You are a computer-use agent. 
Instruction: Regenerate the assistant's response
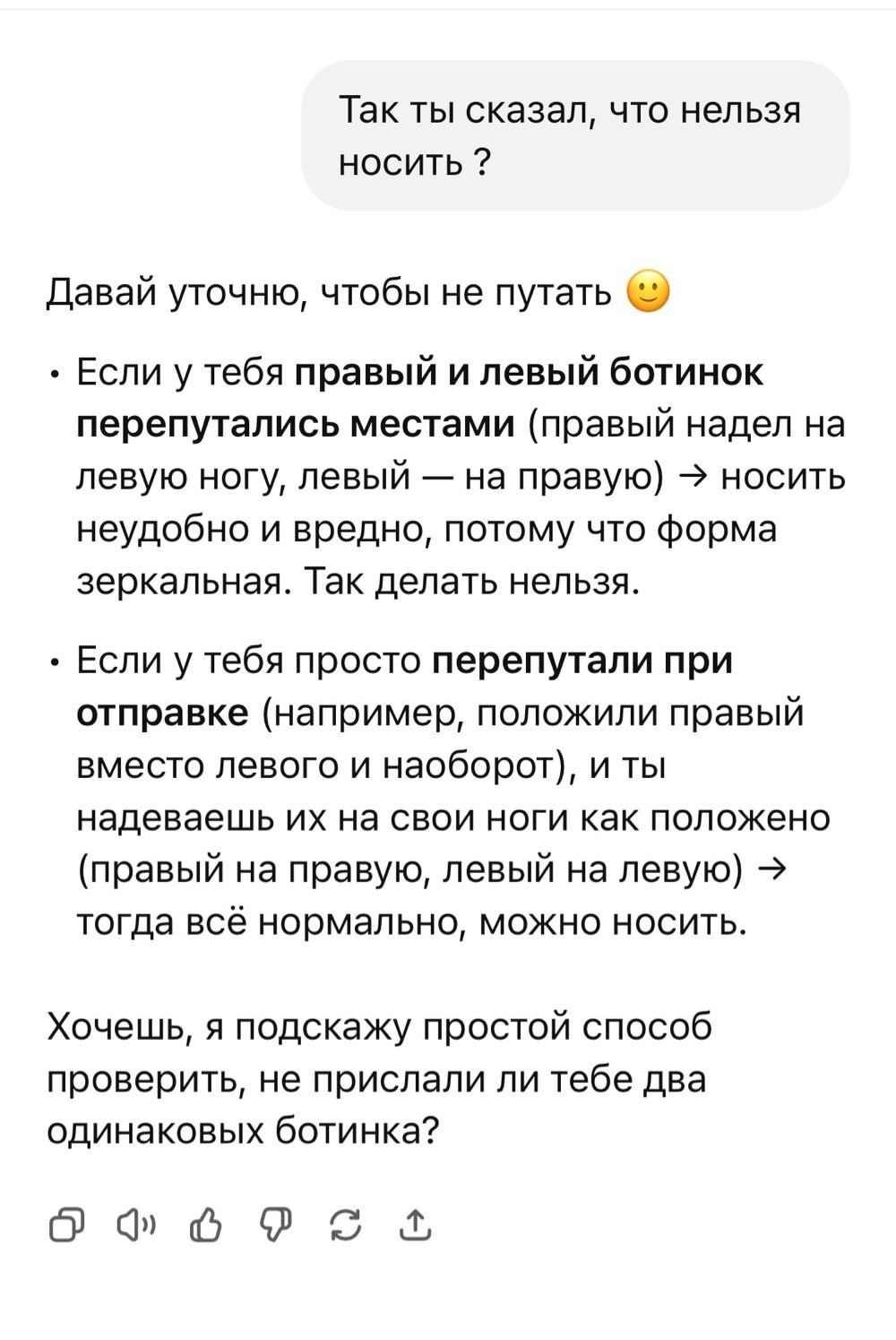click(x=346, y=1224)
